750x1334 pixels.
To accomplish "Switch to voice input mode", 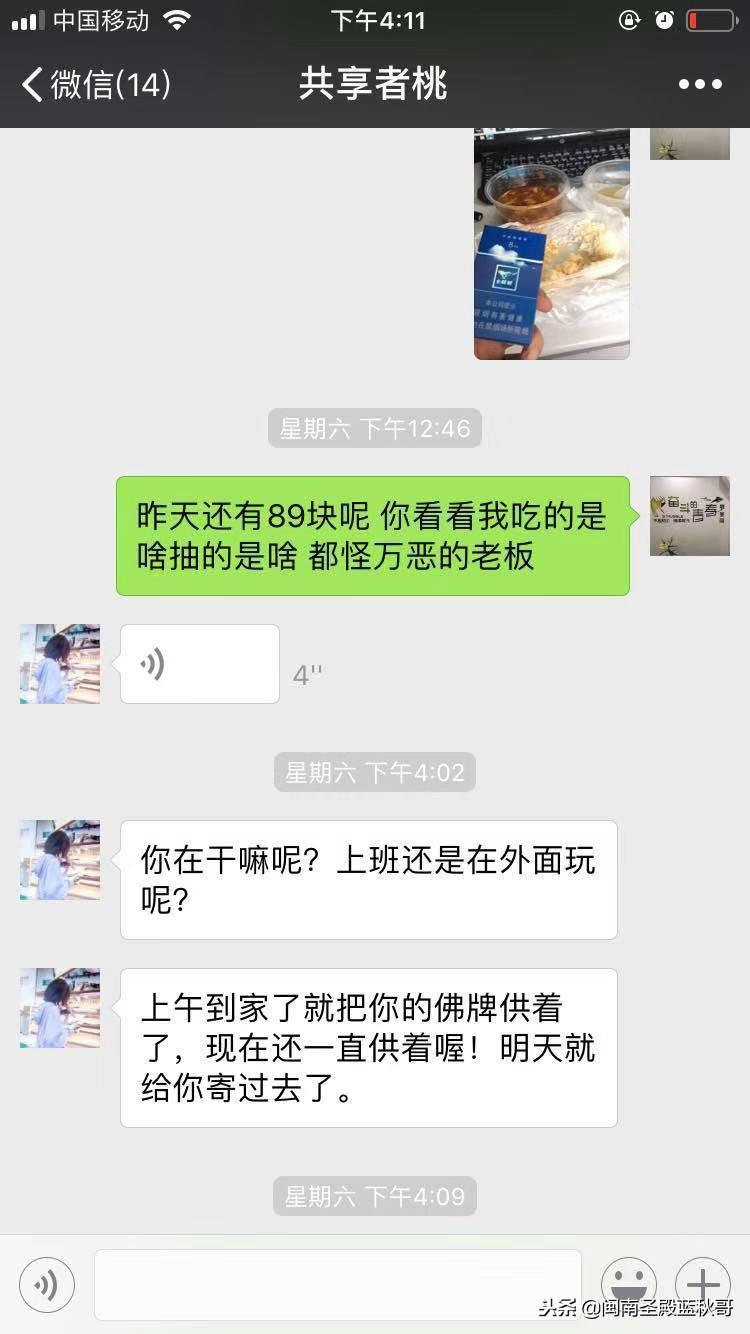I will [47, 1284].
